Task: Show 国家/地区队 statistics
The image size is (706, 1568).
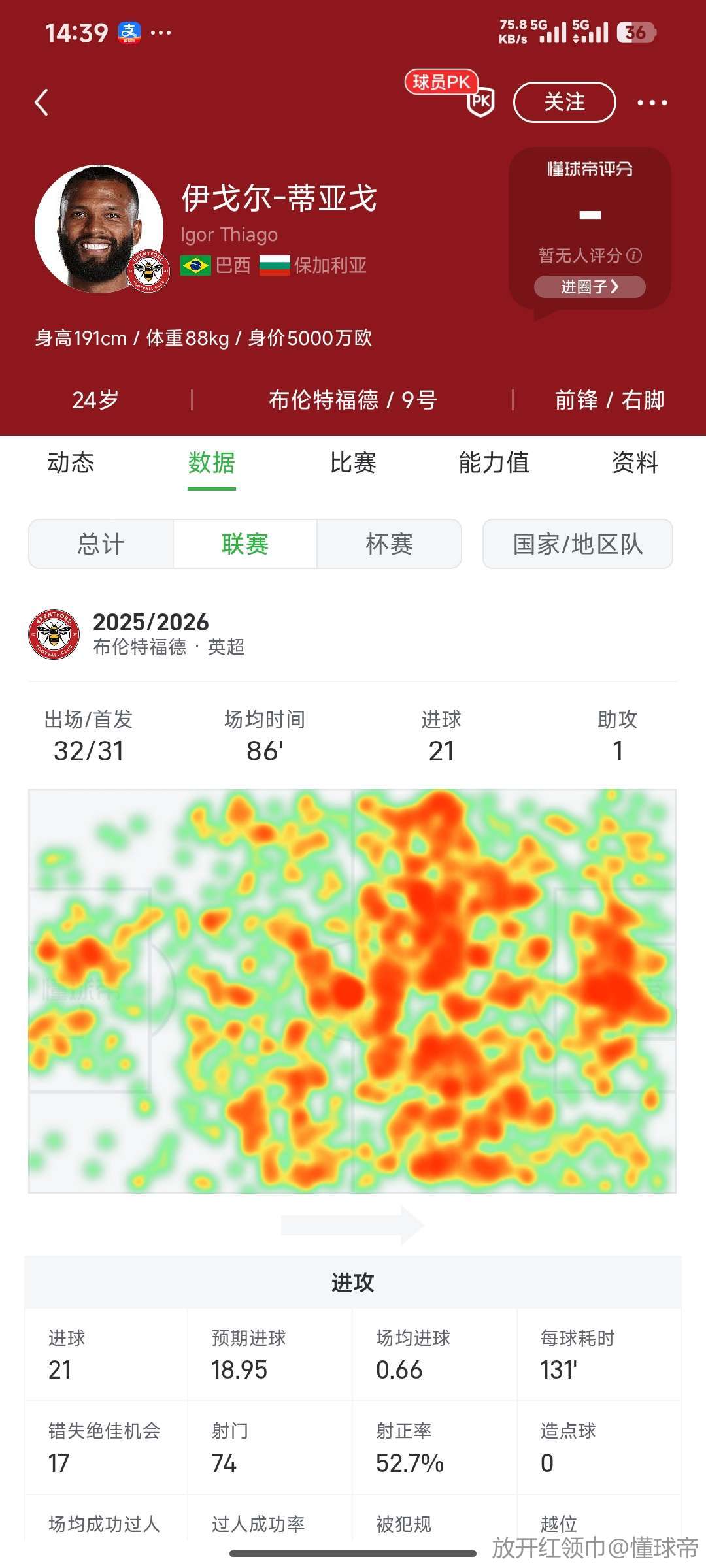Action: point(577,544)
